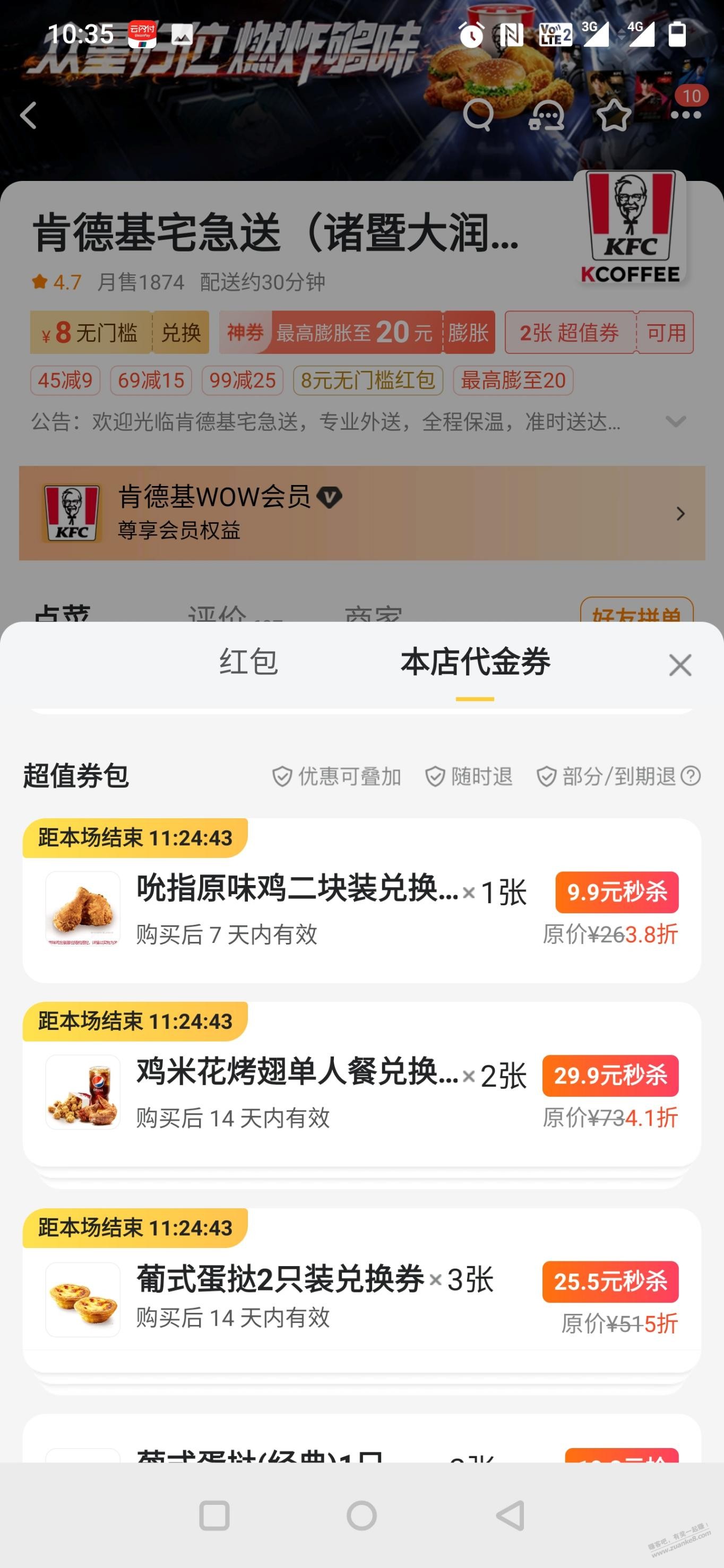
Task: Open the three-dot more menu
Action: click(686, 115)
